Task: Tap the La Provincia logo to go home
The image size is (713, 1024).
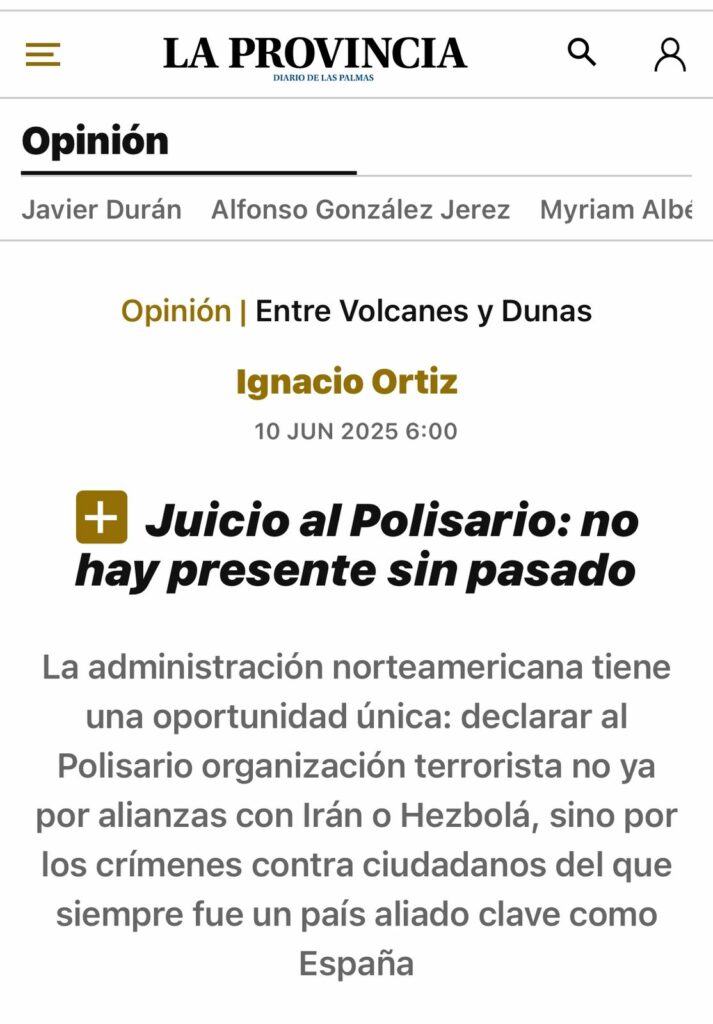Action: click(315, 55)
